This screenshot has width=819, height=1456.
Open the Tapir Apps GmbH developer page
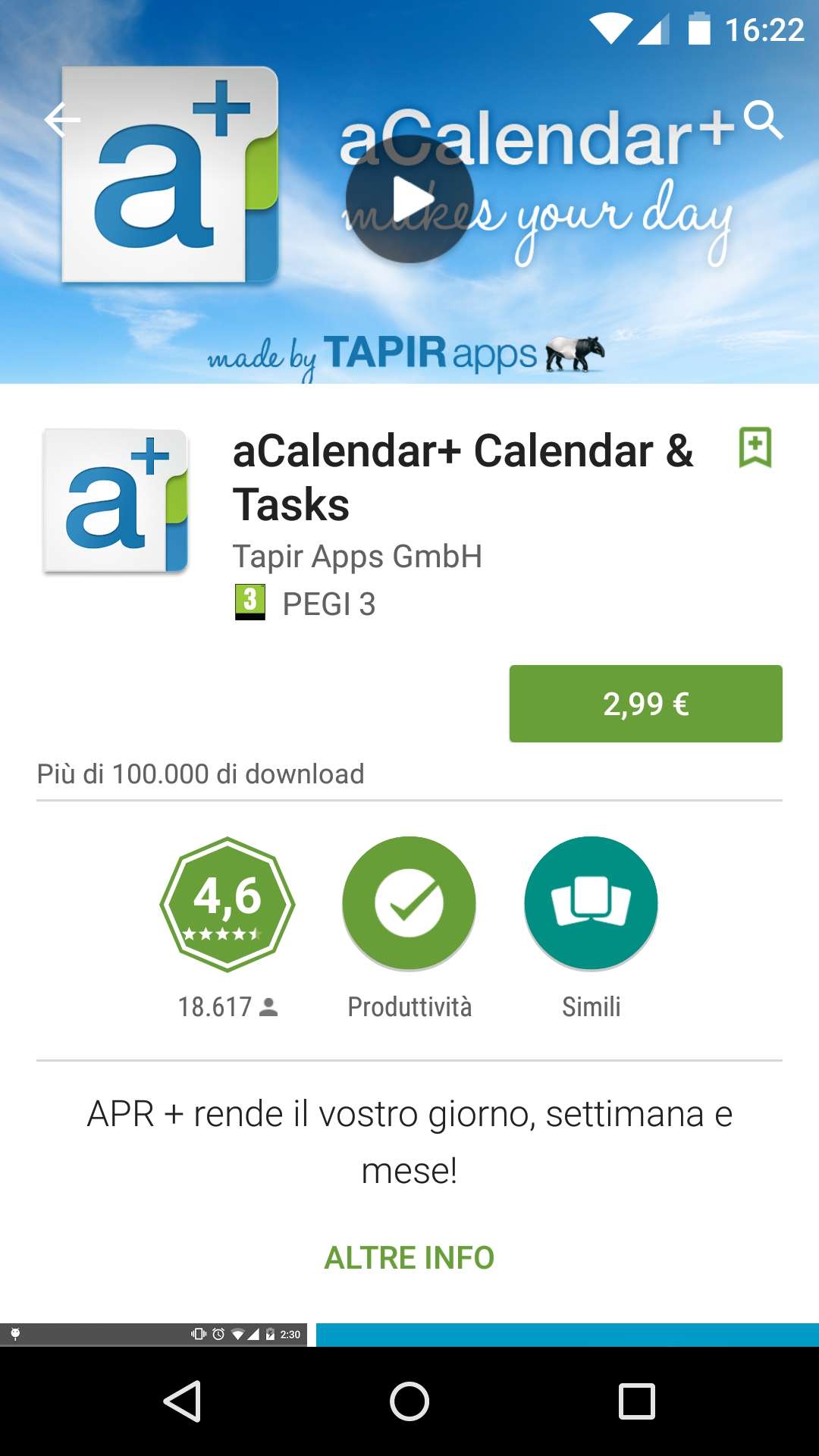point(357,557)
